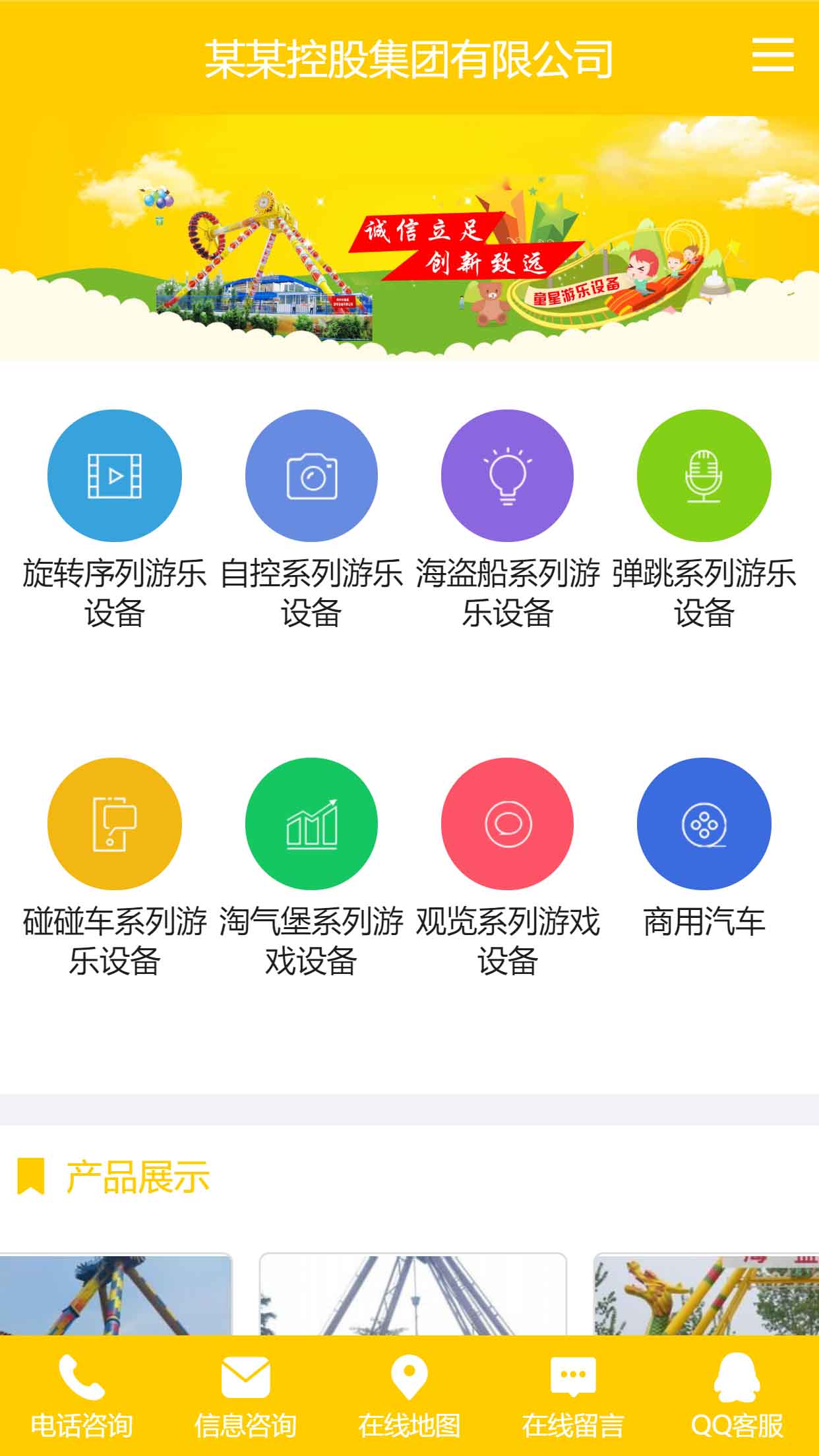The image size is (819, 1456).
Task: Open the hamburger menu
Action: (x=772, y=55)
